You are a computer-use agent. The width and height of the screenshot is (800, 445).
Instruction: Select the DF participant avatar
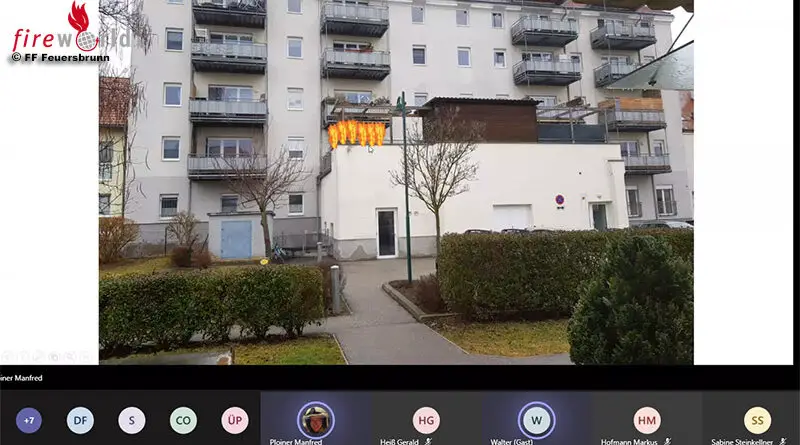80,420
